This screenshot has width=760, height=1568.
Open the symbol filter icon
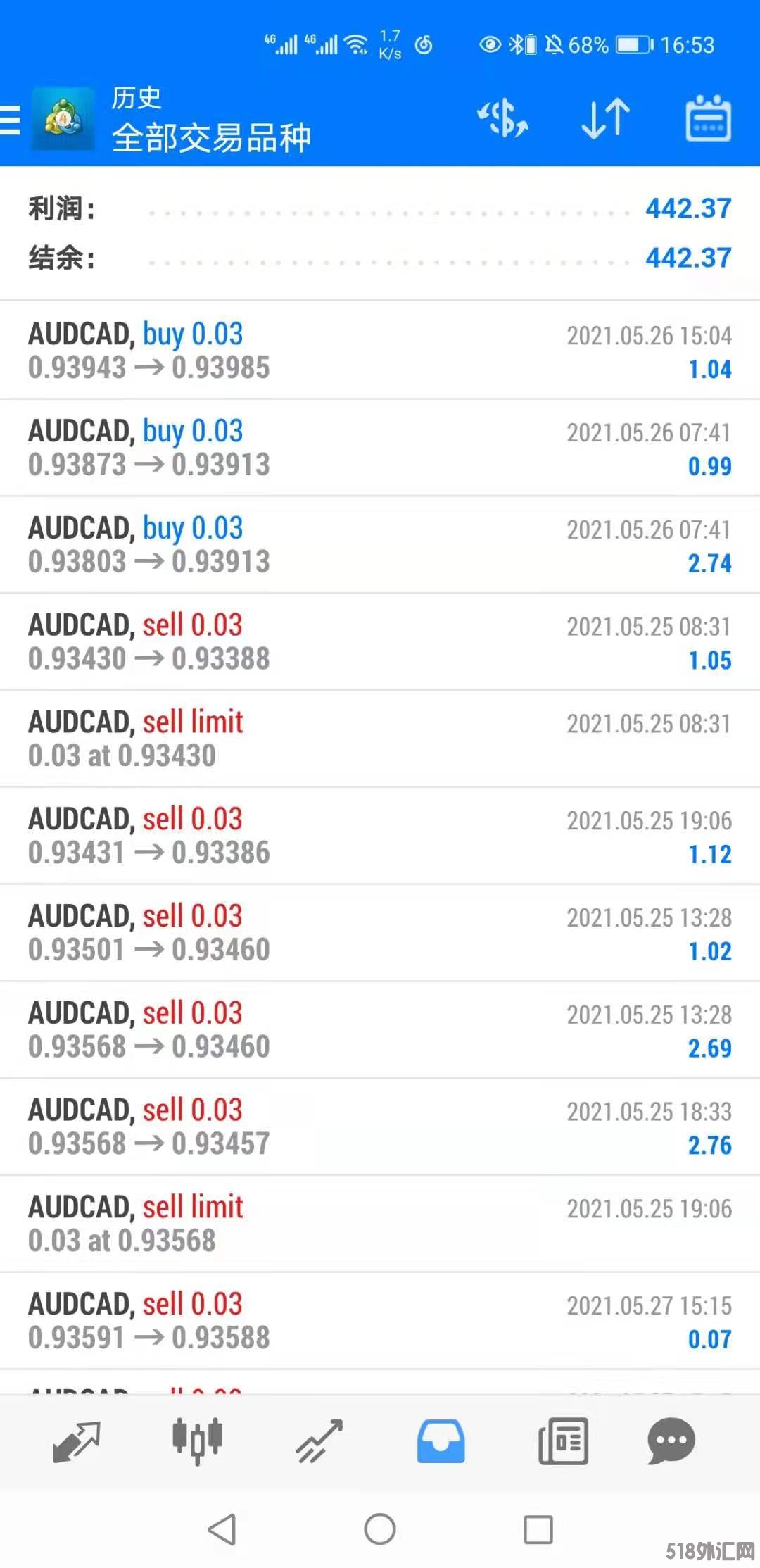click(x=502, y=118)
